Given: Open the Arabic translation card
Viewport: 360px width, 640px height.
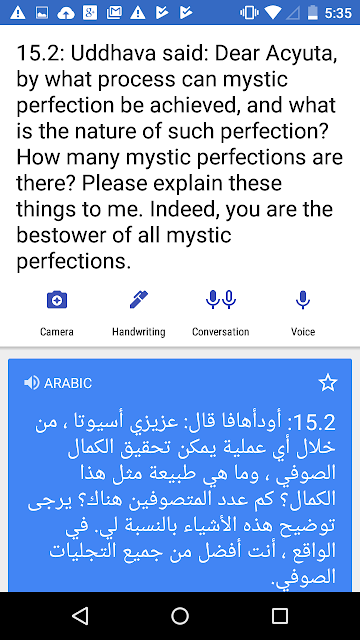Looking at the screenshot, I should tap(180, 476).
